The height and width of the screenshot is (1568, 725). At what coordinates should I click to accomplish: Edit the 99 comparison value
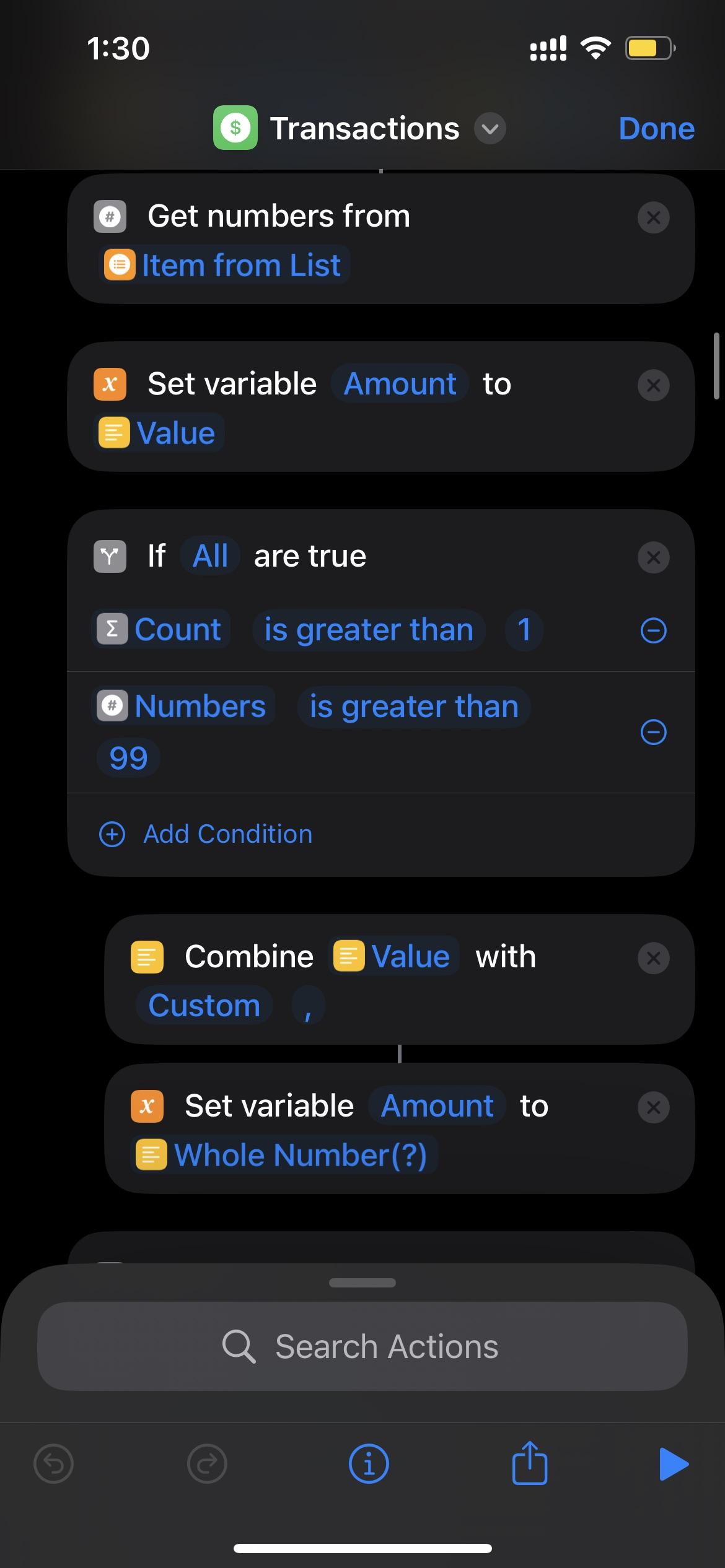click(128, 758)
